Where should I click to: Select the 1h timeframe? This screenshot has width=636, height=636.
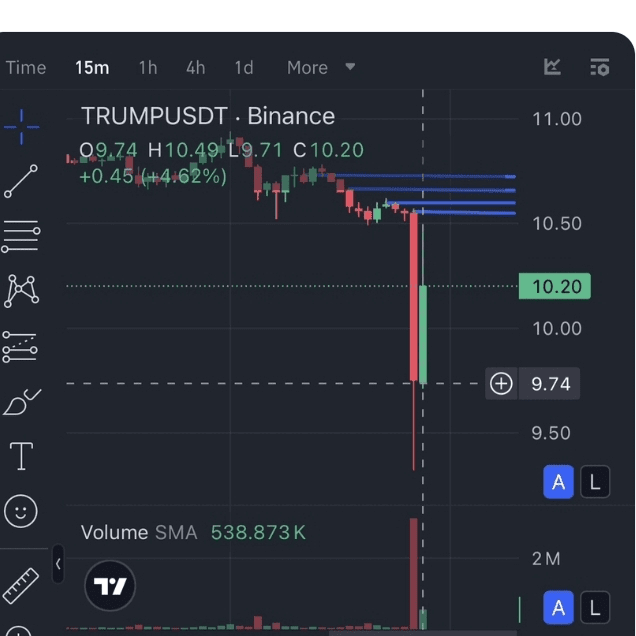point(148,68)
